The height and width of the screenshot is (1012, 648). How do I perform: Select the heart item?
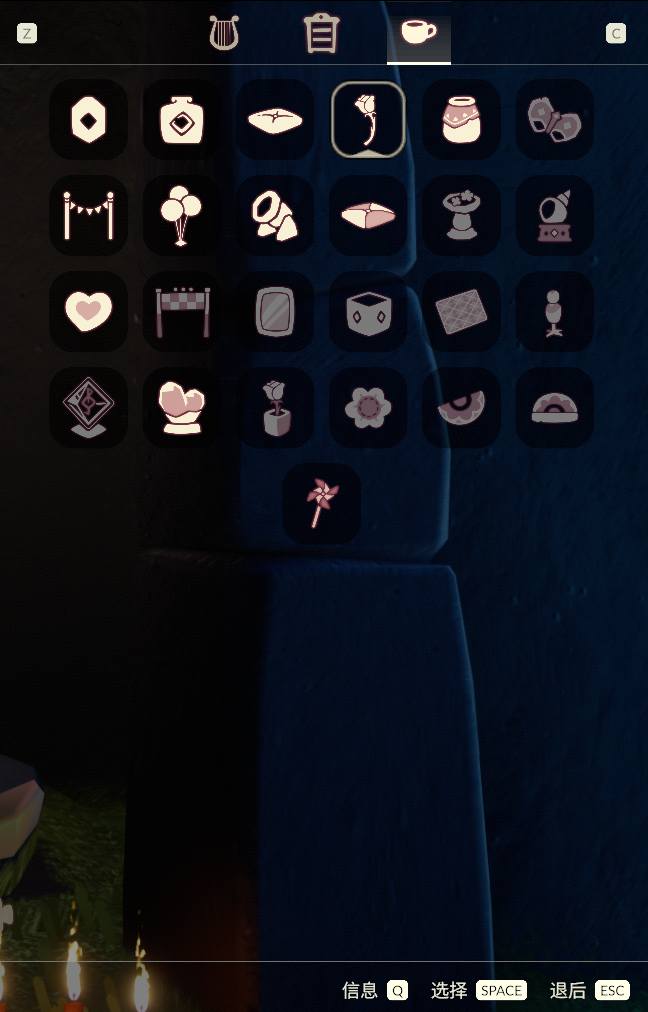tap(88, 311)
